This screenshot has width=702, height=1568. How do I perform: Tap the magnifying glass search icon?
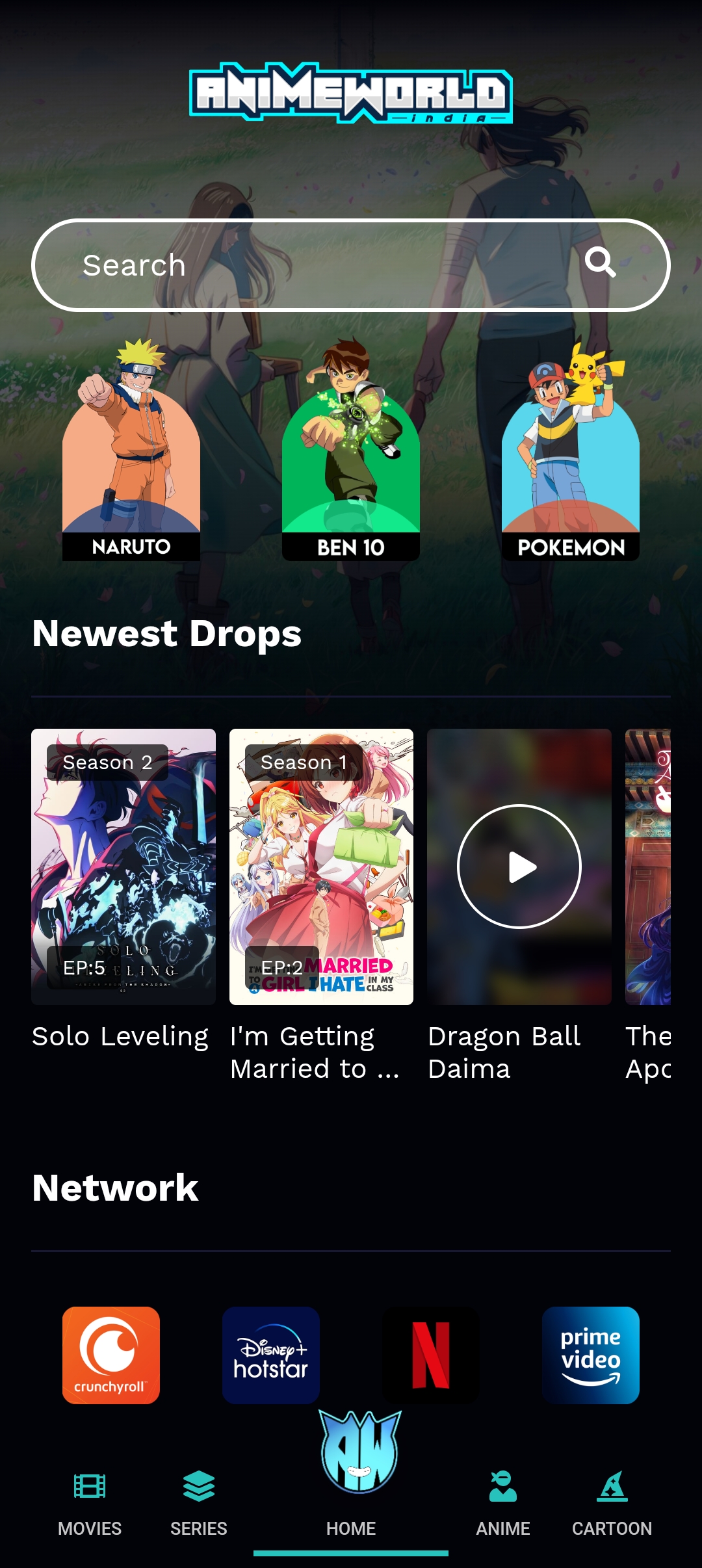pyautogui.click(x=600, y=263)
